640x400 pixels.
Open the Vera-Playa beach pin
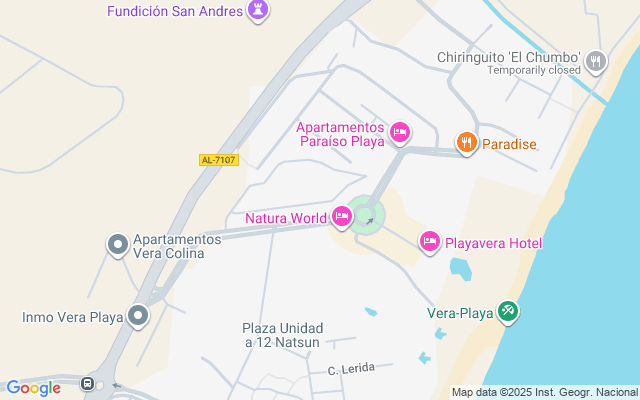pos(509,312)
